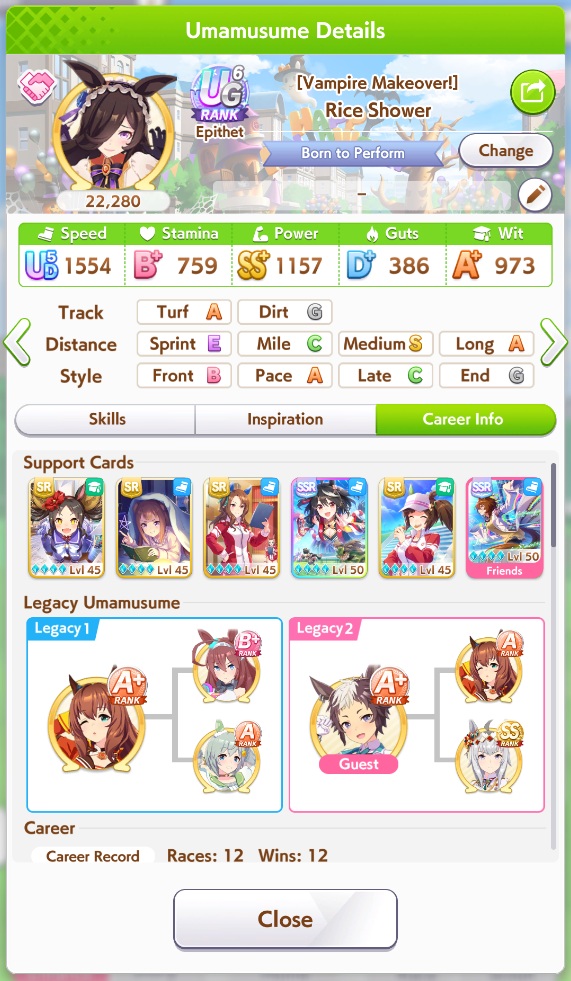Tap the Change epithet button

506,151
